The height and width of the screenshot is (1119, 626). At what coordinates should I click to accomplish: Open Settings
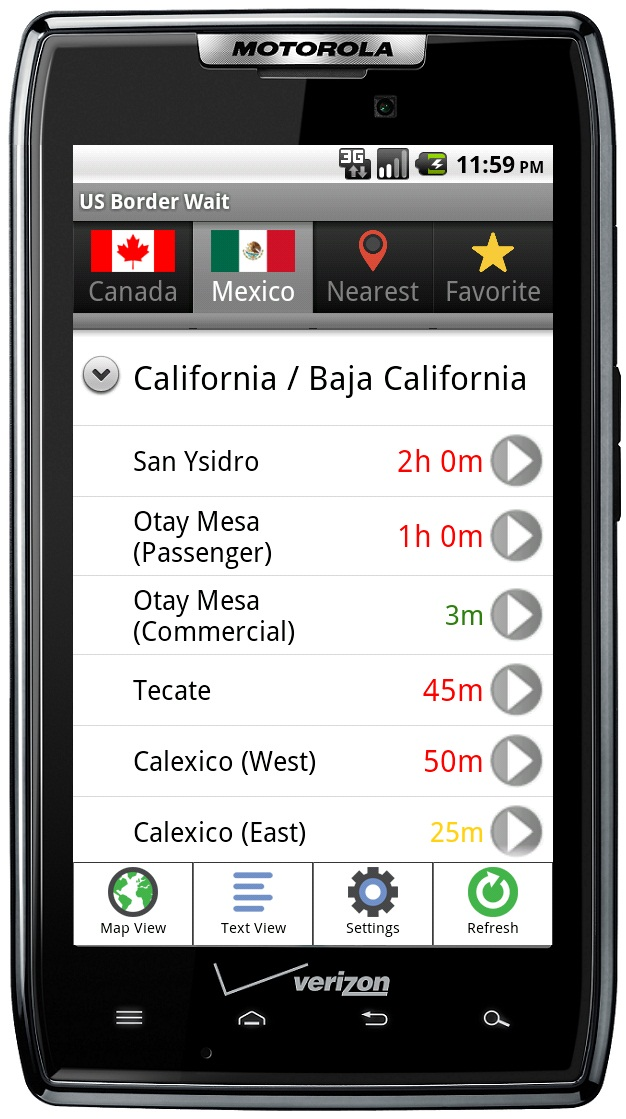[373, 903]
